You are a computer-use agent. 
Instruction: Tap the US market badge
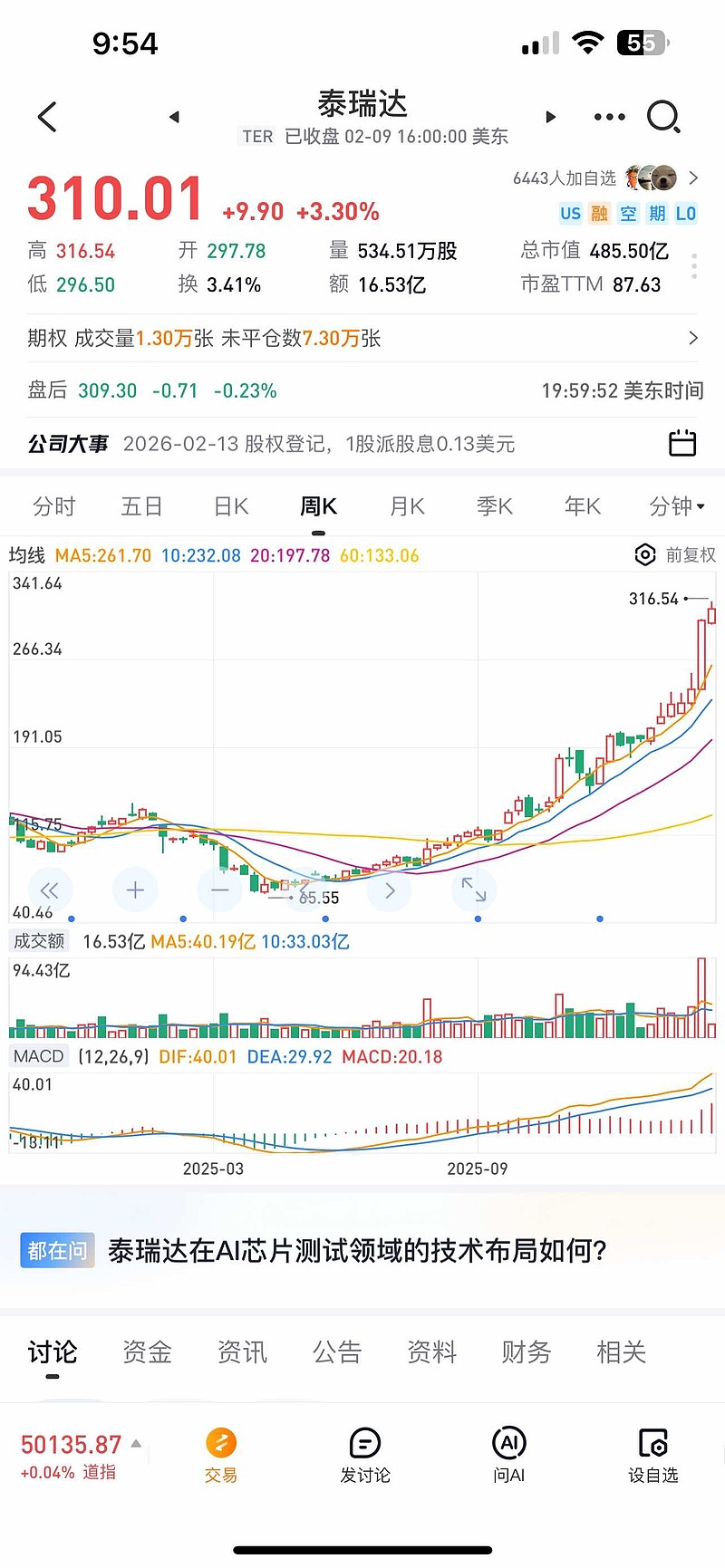570,213
